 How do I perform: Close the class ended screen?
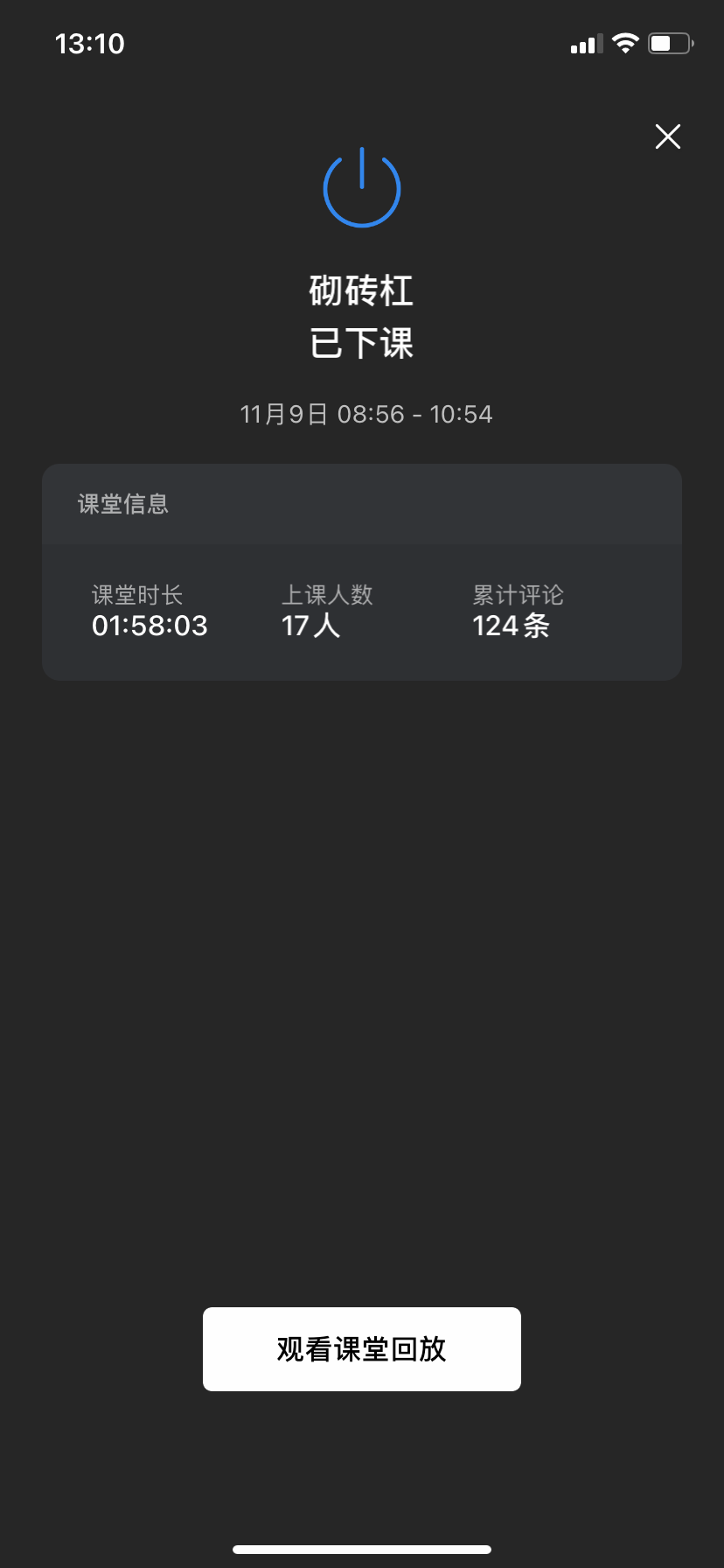coord(668,136)
